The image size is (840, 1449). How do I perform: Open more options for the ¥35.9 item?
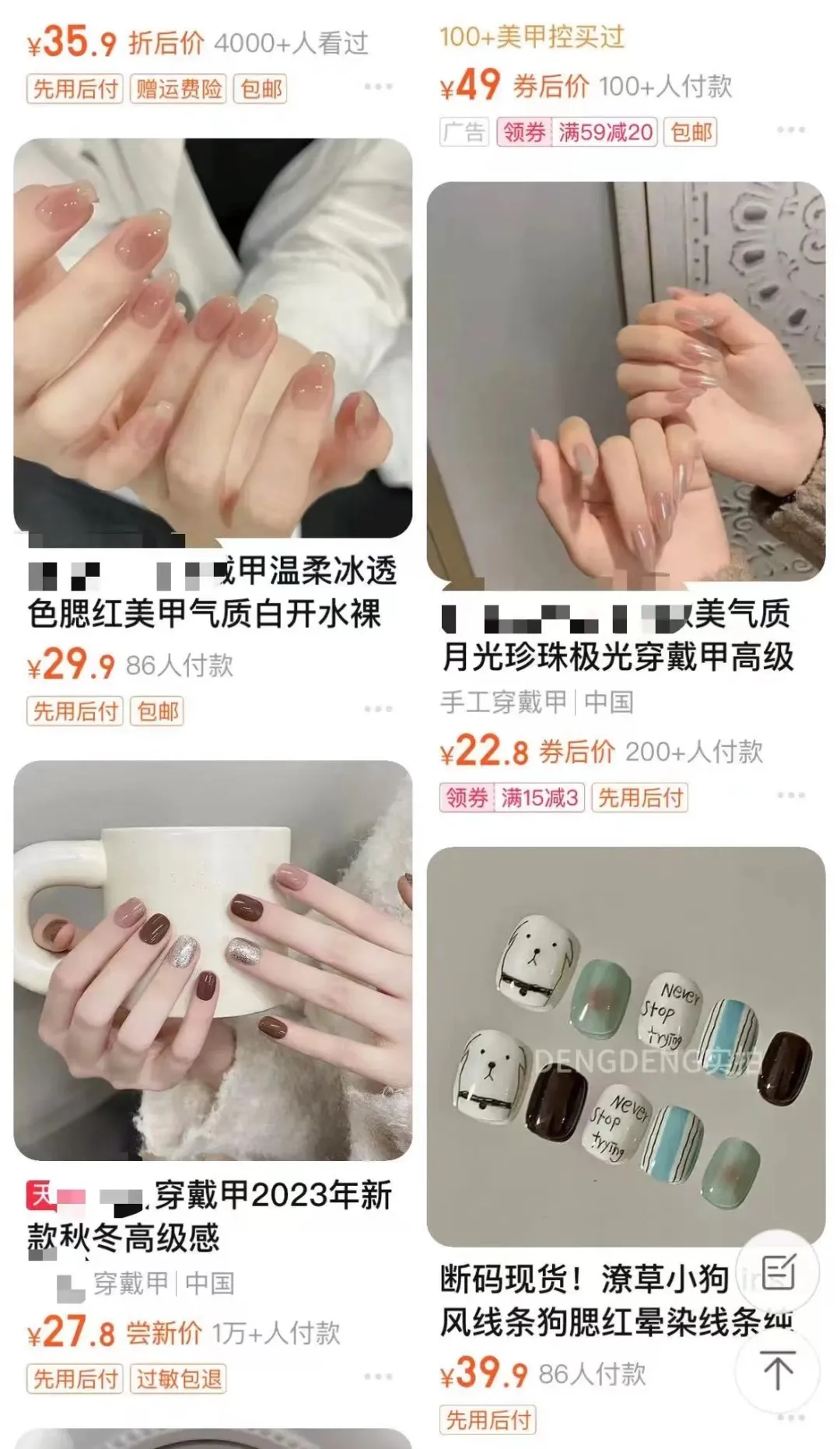click(x=378, y=86)
